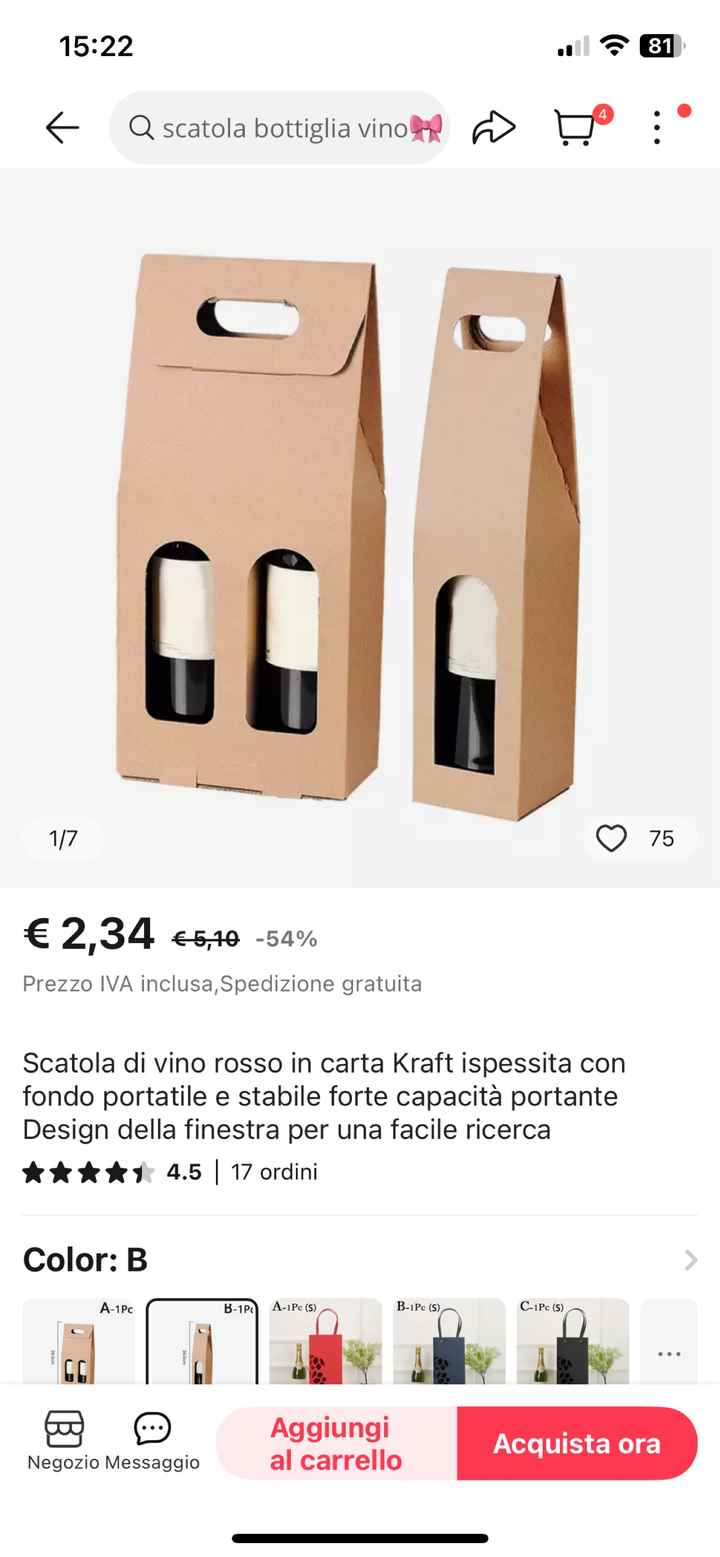Image resolution: width=720 pixels, height=1557 pixels.
Task: Open the Negozio store page
Action: click(64, 1441)
